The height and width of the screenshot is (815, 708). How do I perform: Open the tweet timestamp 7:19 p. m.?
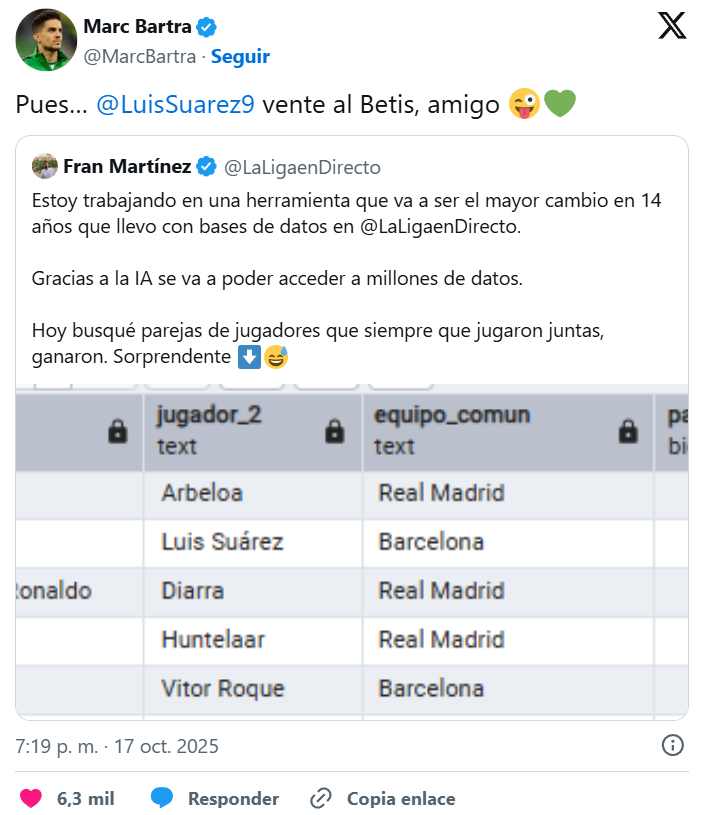pos(116,746)
